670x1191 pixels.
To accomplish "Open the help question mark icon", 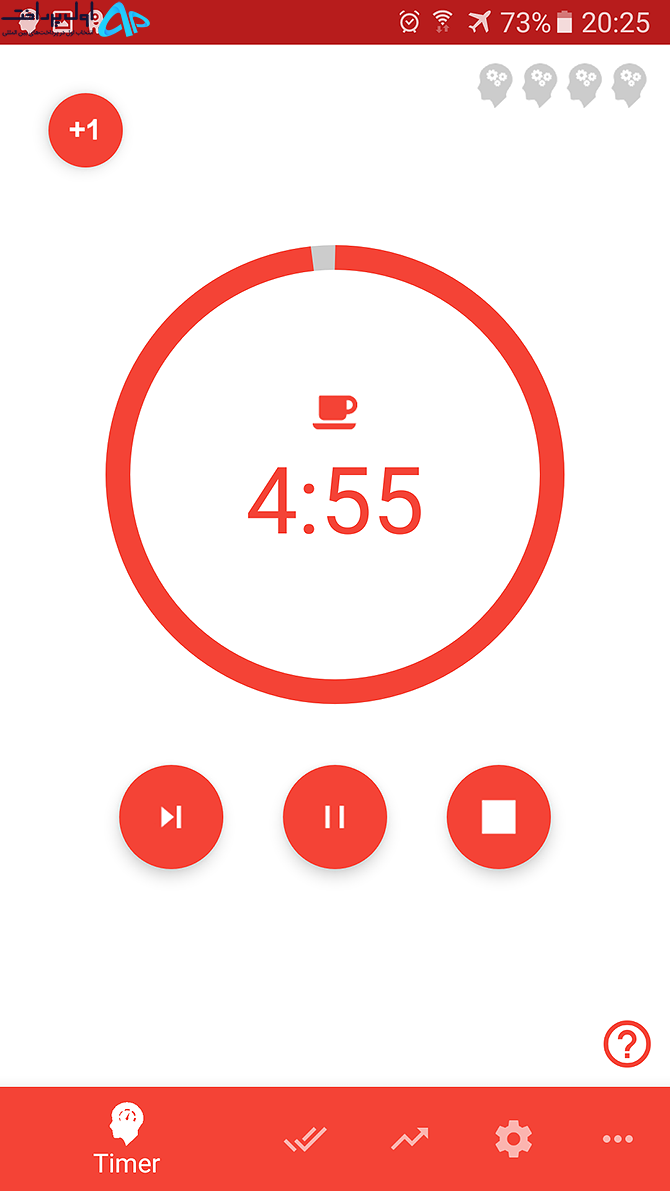I will click(x=627, y=1044).
